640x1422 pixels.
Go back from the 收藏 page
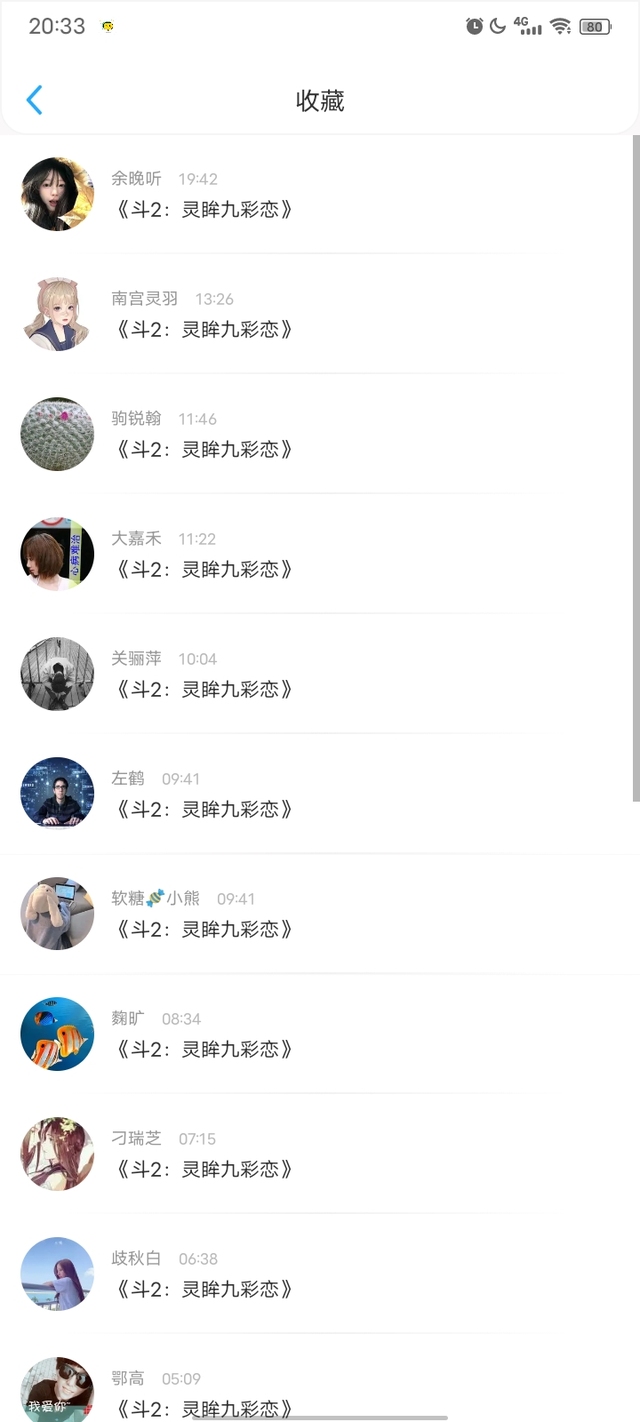(34, 100)
